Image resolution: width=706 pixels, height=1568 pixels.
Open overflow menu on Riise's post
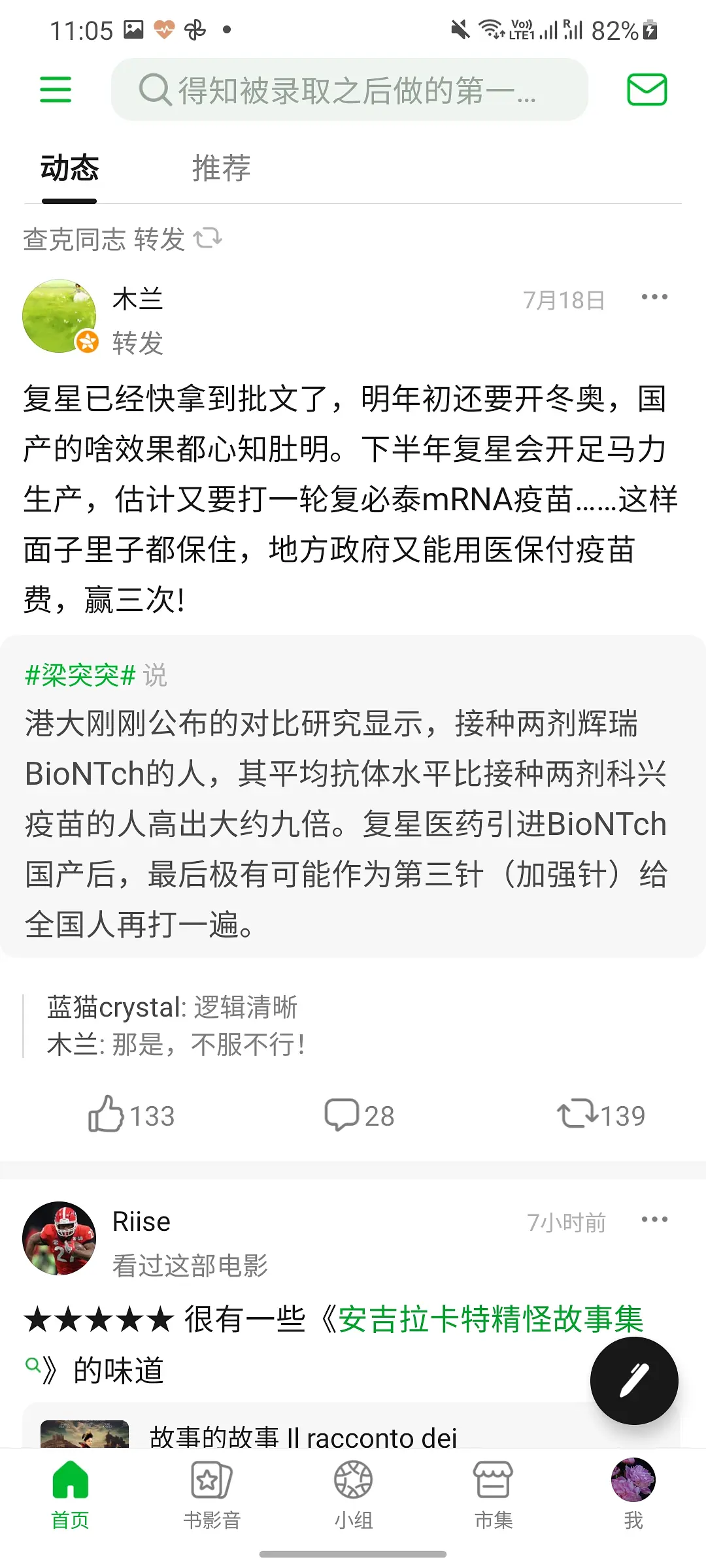[654, 1220]
